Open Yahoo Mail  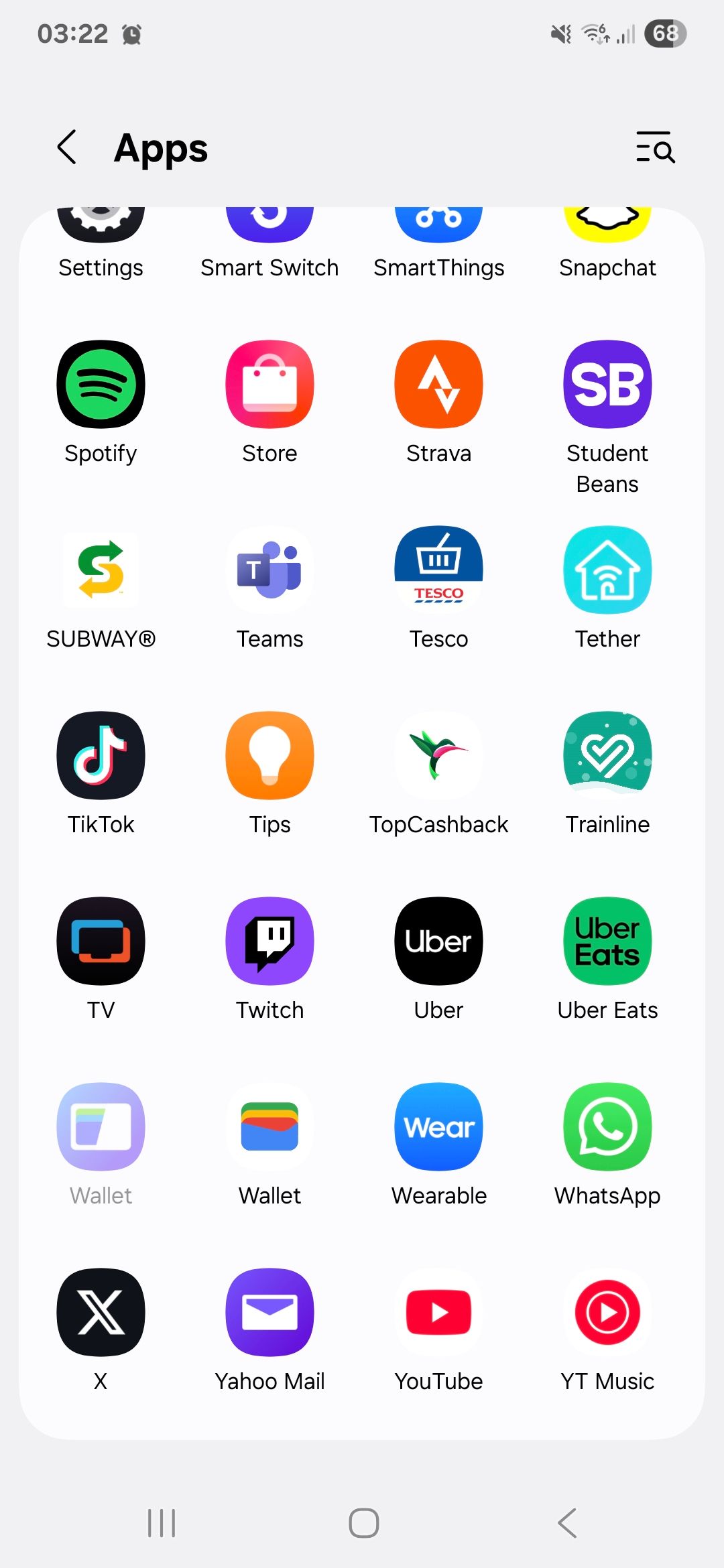[269, 1312]
